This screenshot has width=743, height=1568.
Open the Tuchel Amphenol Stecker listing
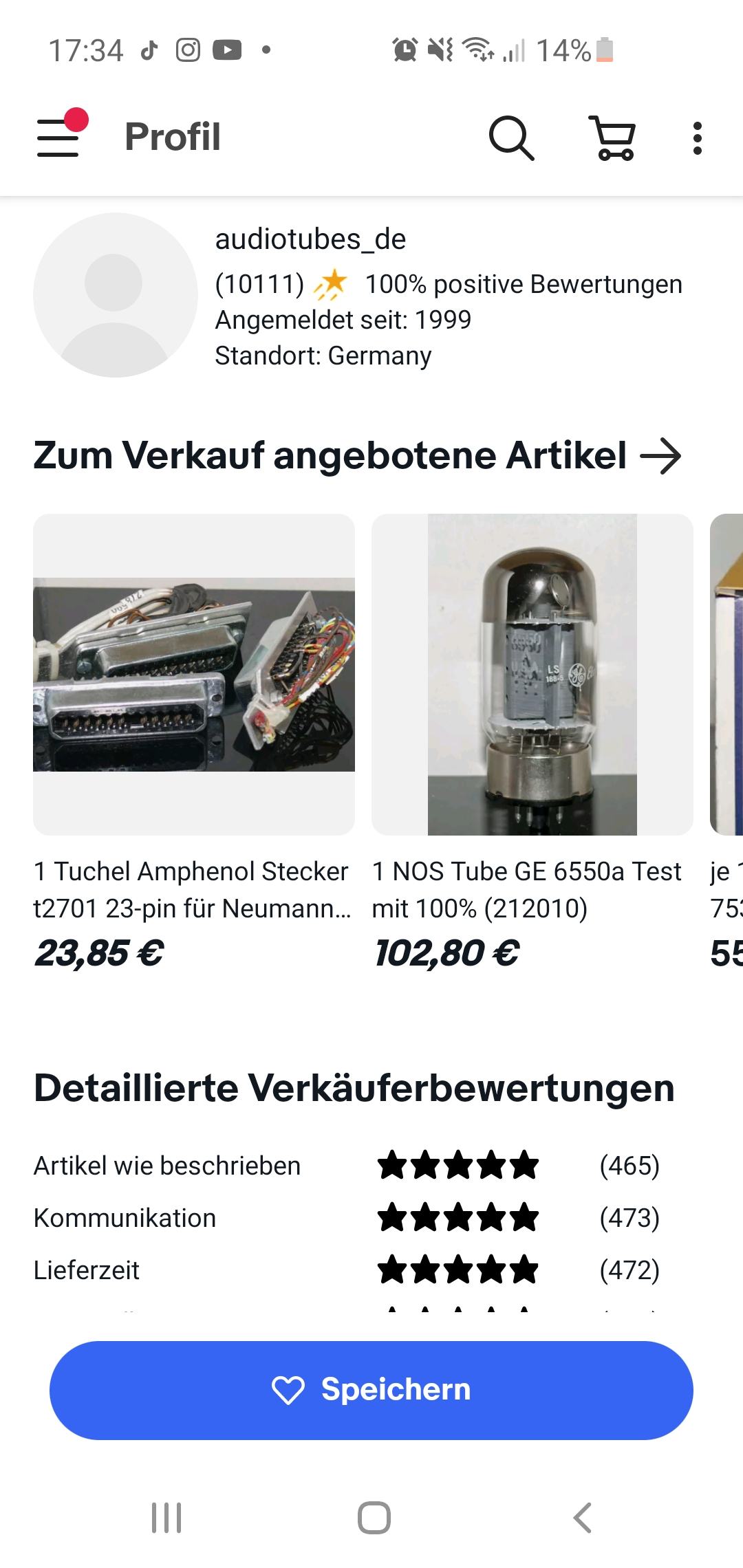(x=194, y=743)
